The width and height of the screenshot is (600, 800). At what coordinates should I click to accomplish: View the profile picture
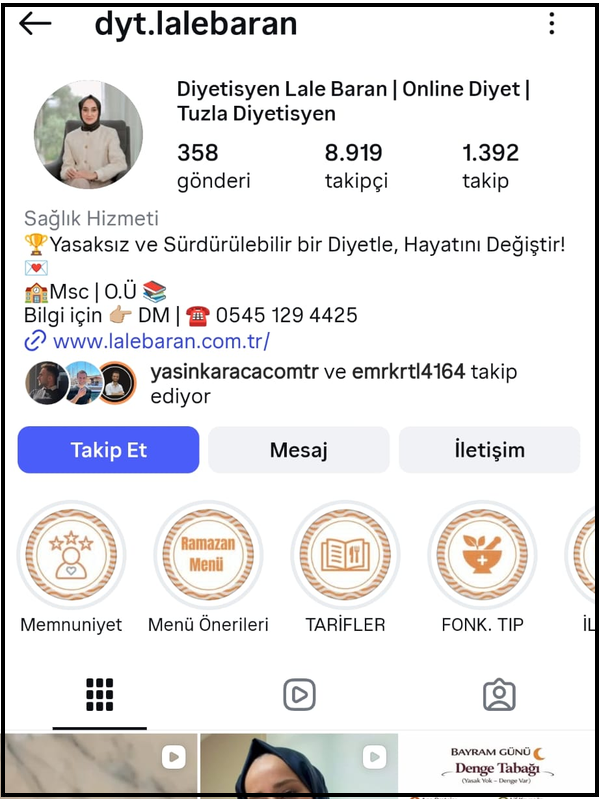tap(88, 135)
